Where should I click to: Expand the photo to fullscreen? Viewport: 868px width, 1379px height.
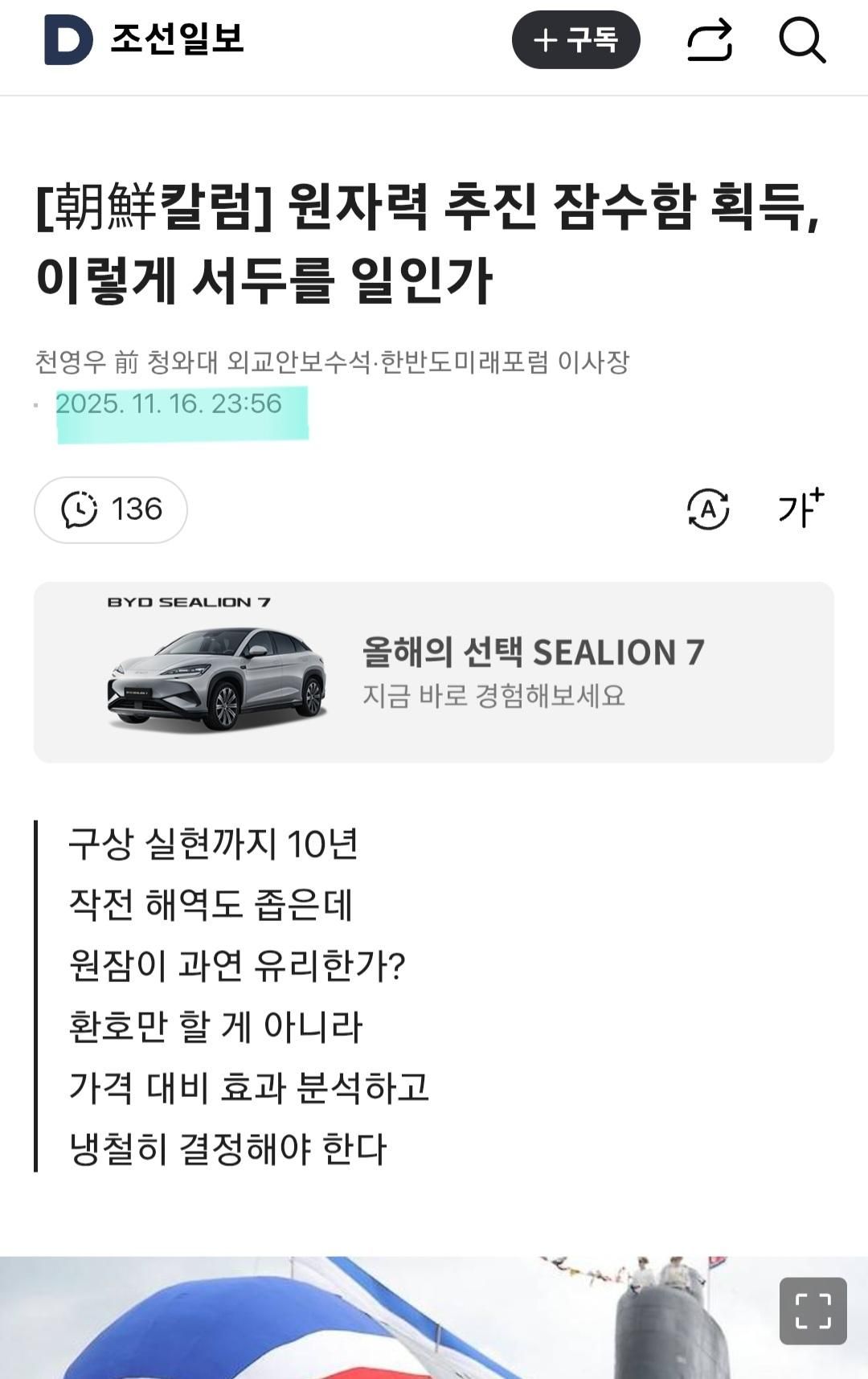click(x=813, y=1311)
